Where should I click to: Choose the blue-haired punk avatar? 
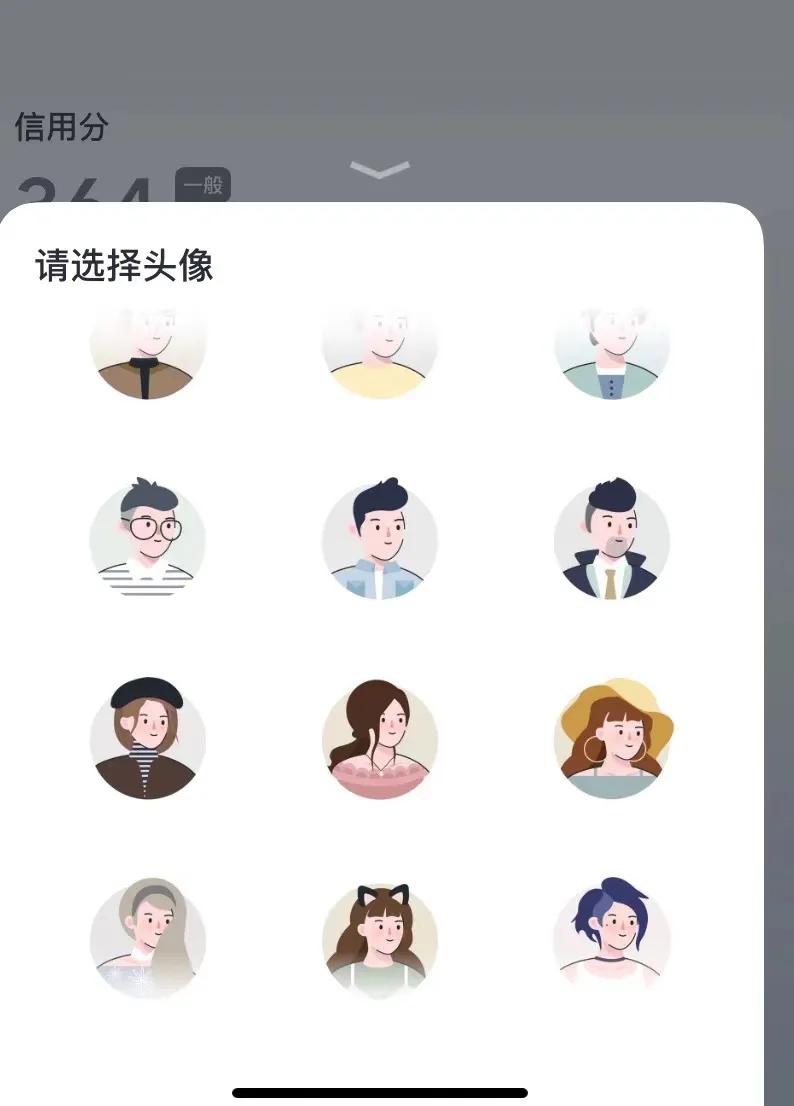[x=613, y=938]
